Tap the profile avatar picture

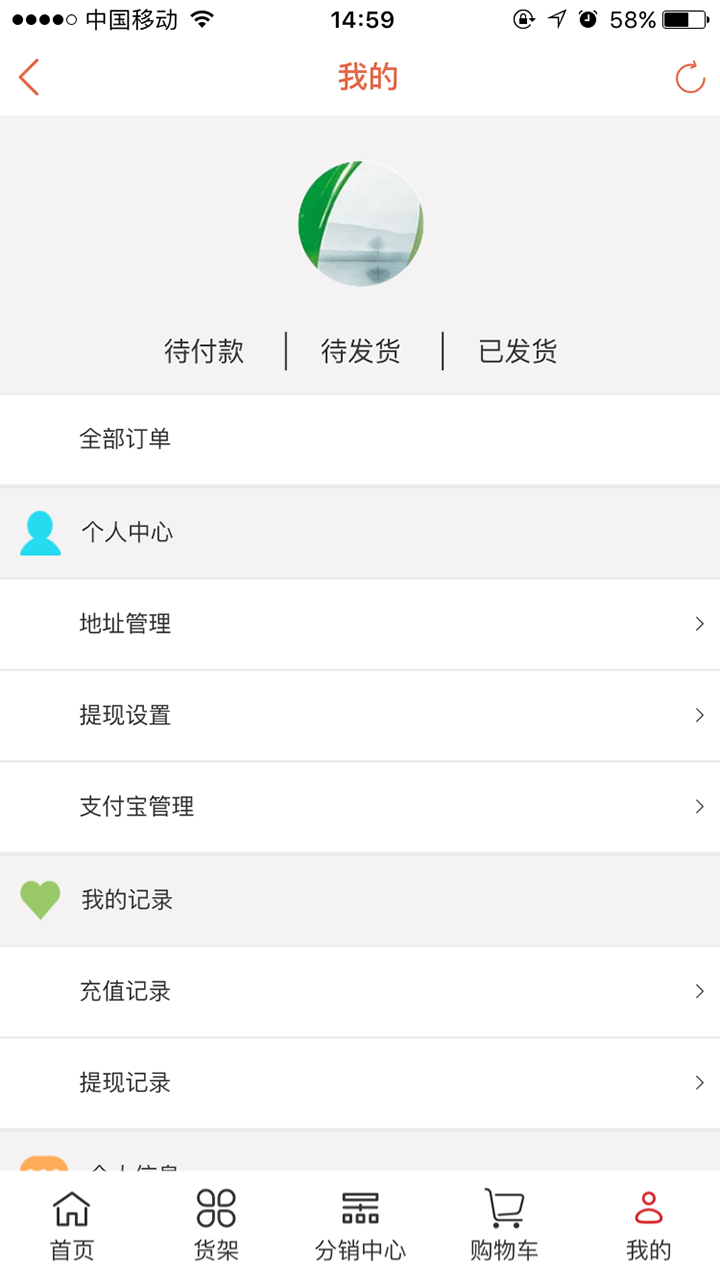coord(360,223)
